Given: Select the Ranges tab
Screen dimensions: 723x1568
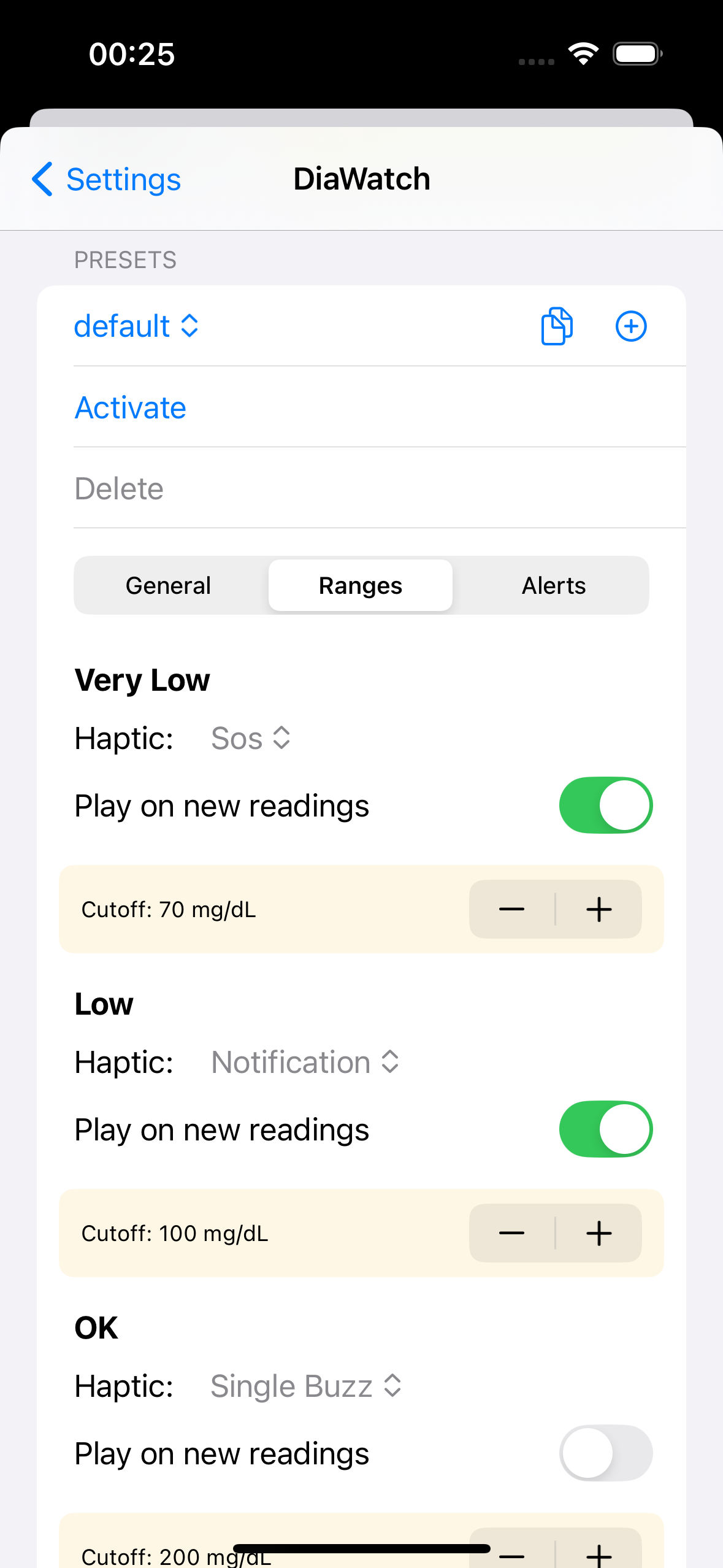Looking at the screenshot, I should [x=361, y=585].
